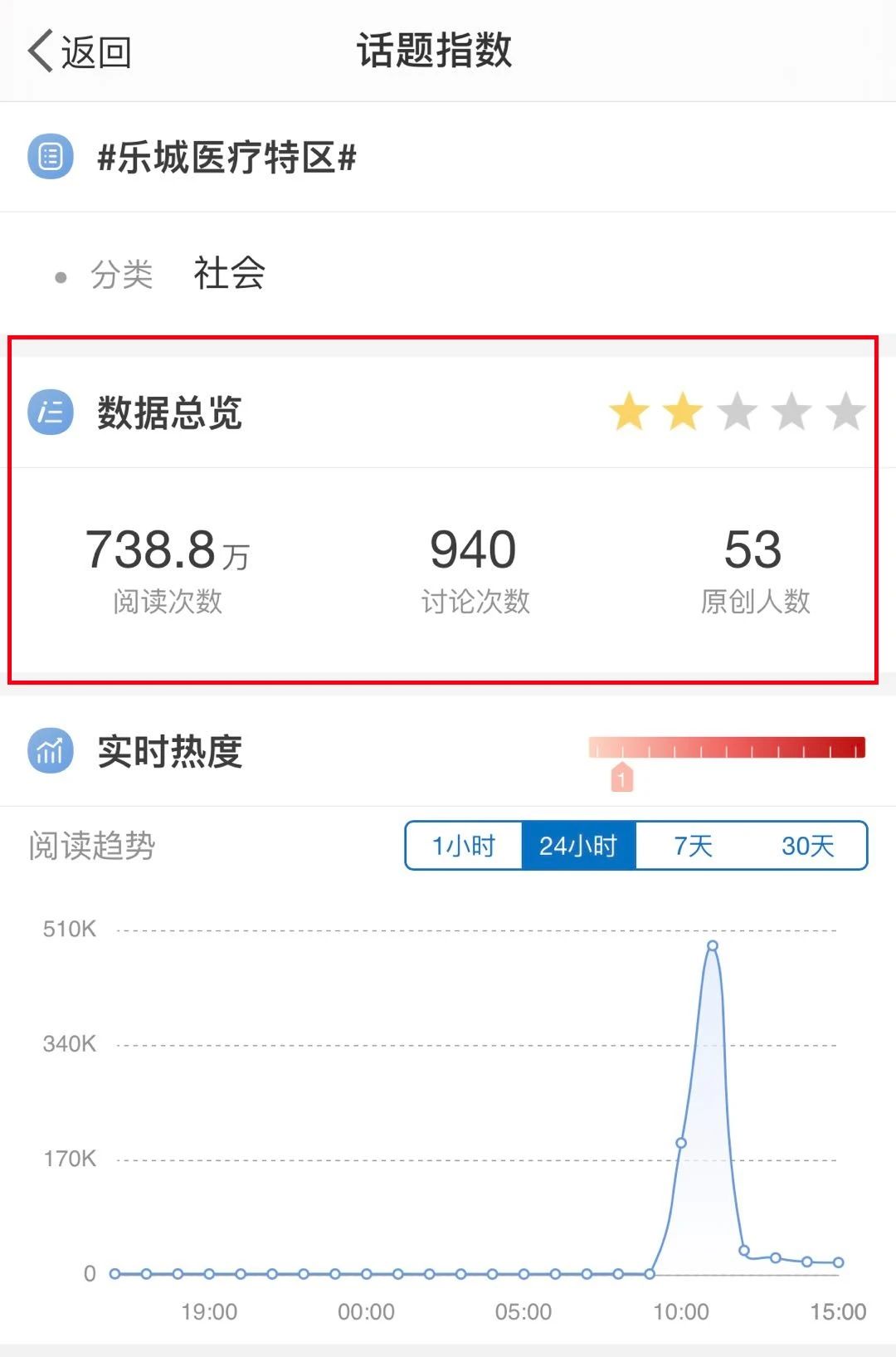This screenshot has width=896, height=1357.
Task: Select the 数据总览 panel icon
Action: click(x=50, y=411)
